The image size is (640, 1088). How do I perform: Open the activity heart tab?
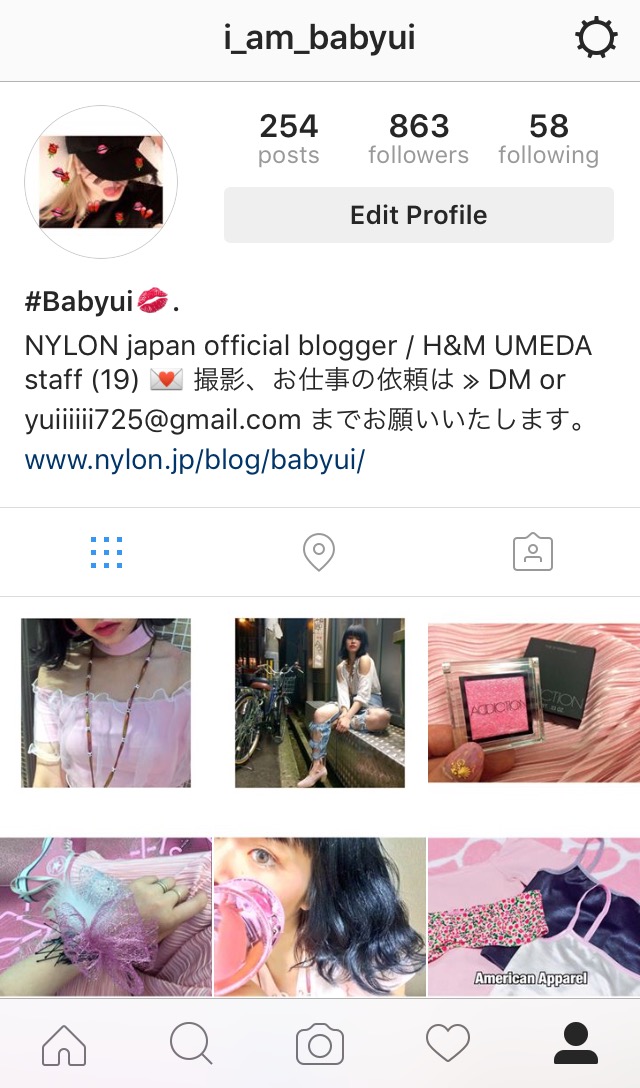(447, 1045)
